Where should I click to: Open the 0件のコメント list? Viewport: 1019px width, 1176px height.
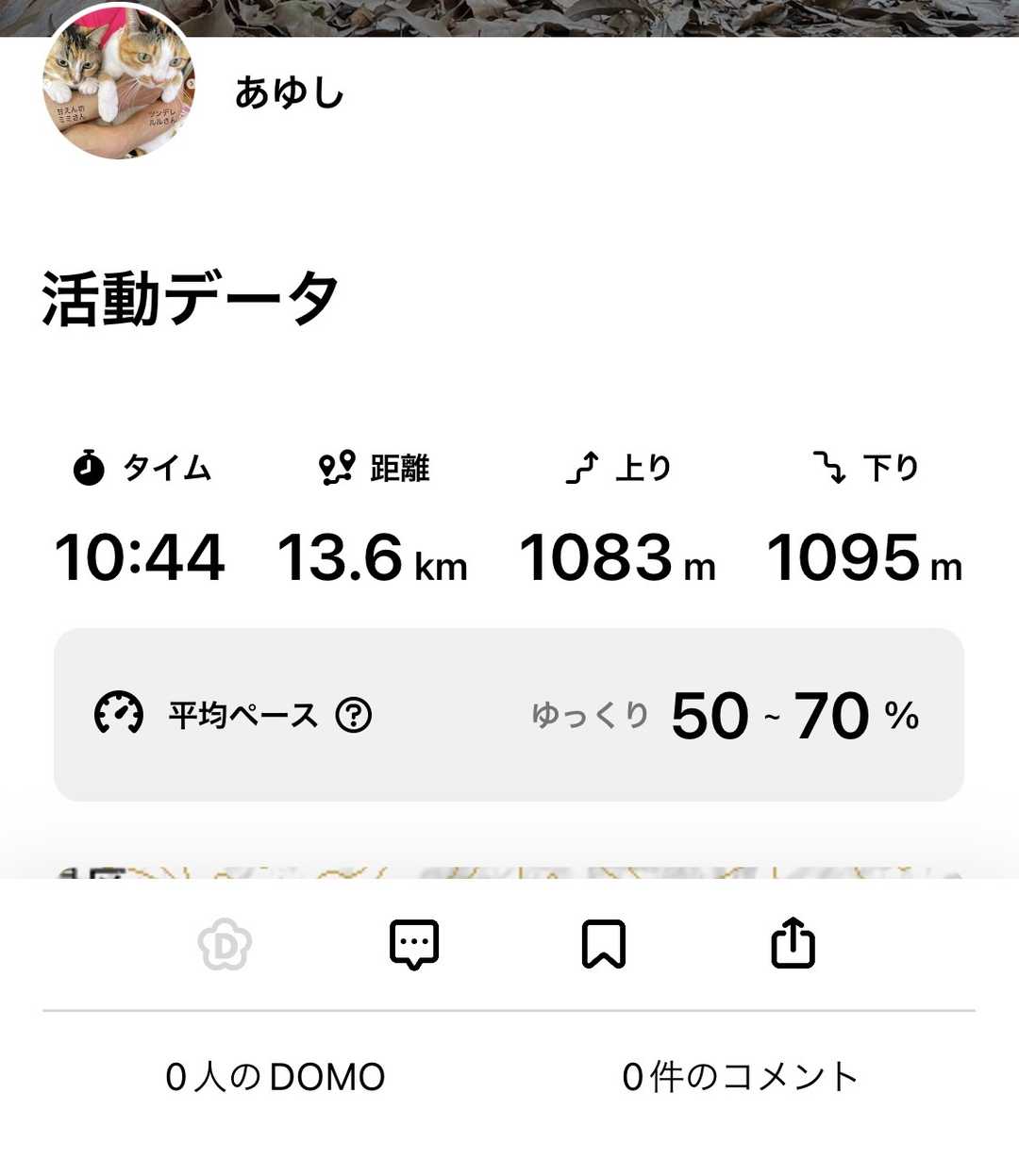[x=740, y=1077]
